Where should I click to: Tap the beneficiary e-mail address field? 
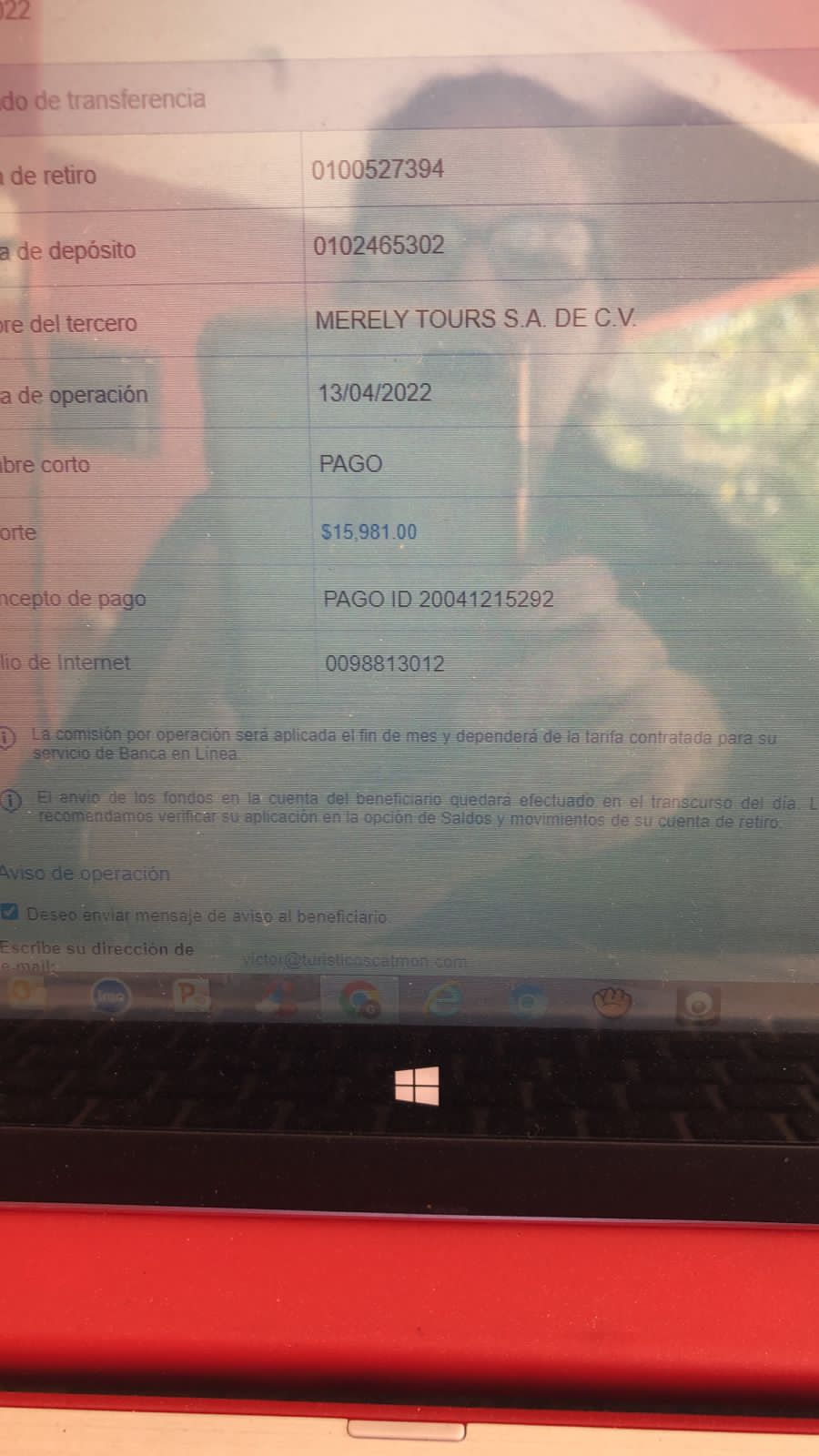(x=355, y=961)
